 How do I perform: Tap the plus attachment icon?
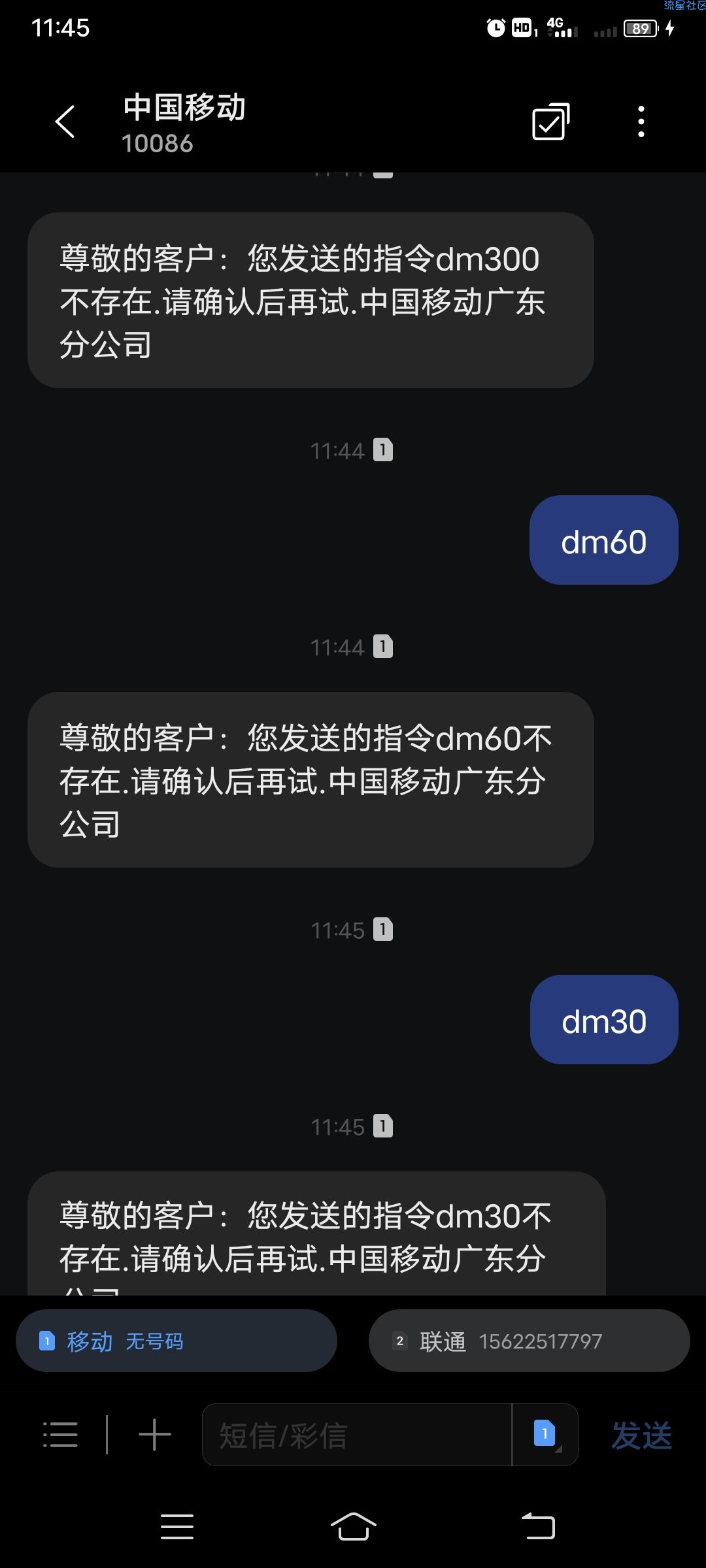pos(155,1435)
